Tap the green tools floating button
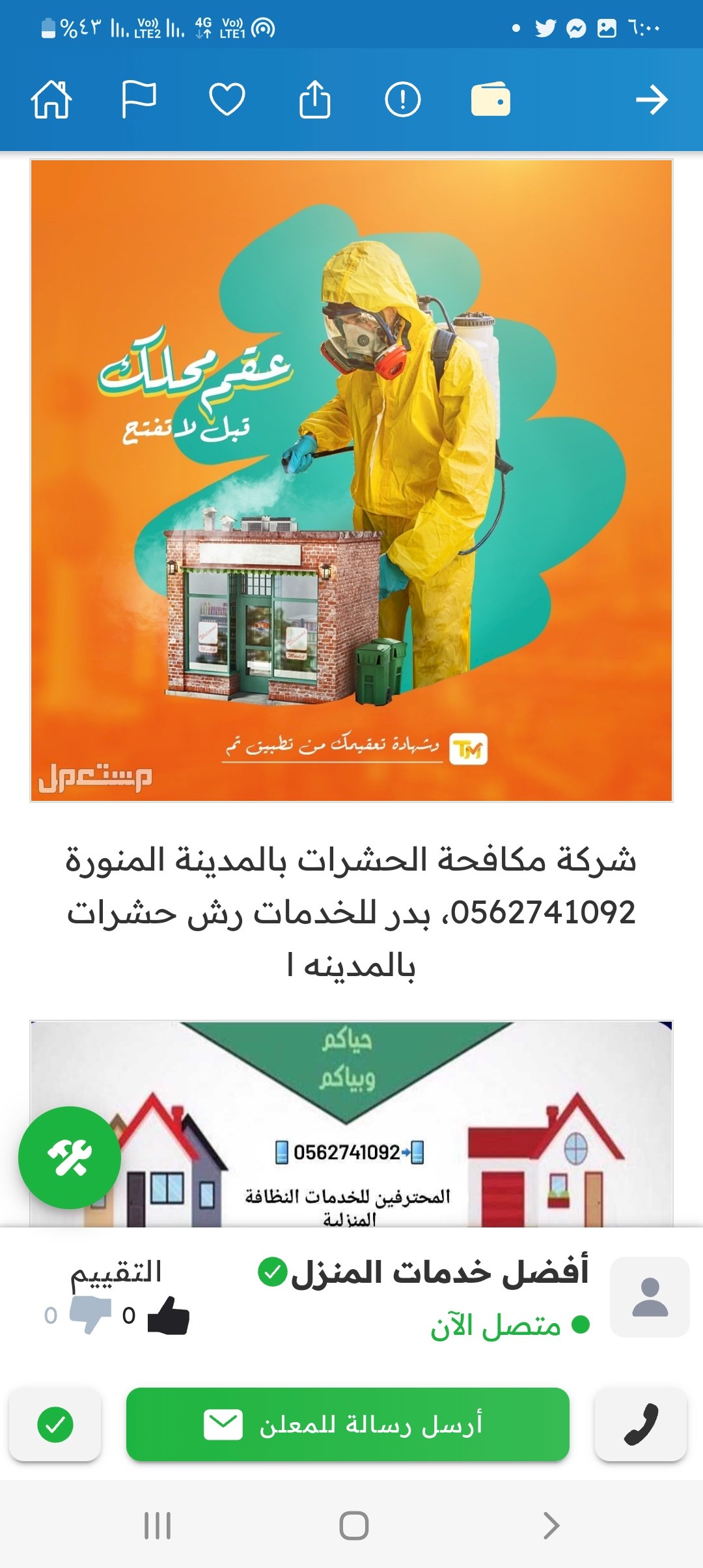The height and width of the screenshot is (1568, 703). pos(70,1158)
